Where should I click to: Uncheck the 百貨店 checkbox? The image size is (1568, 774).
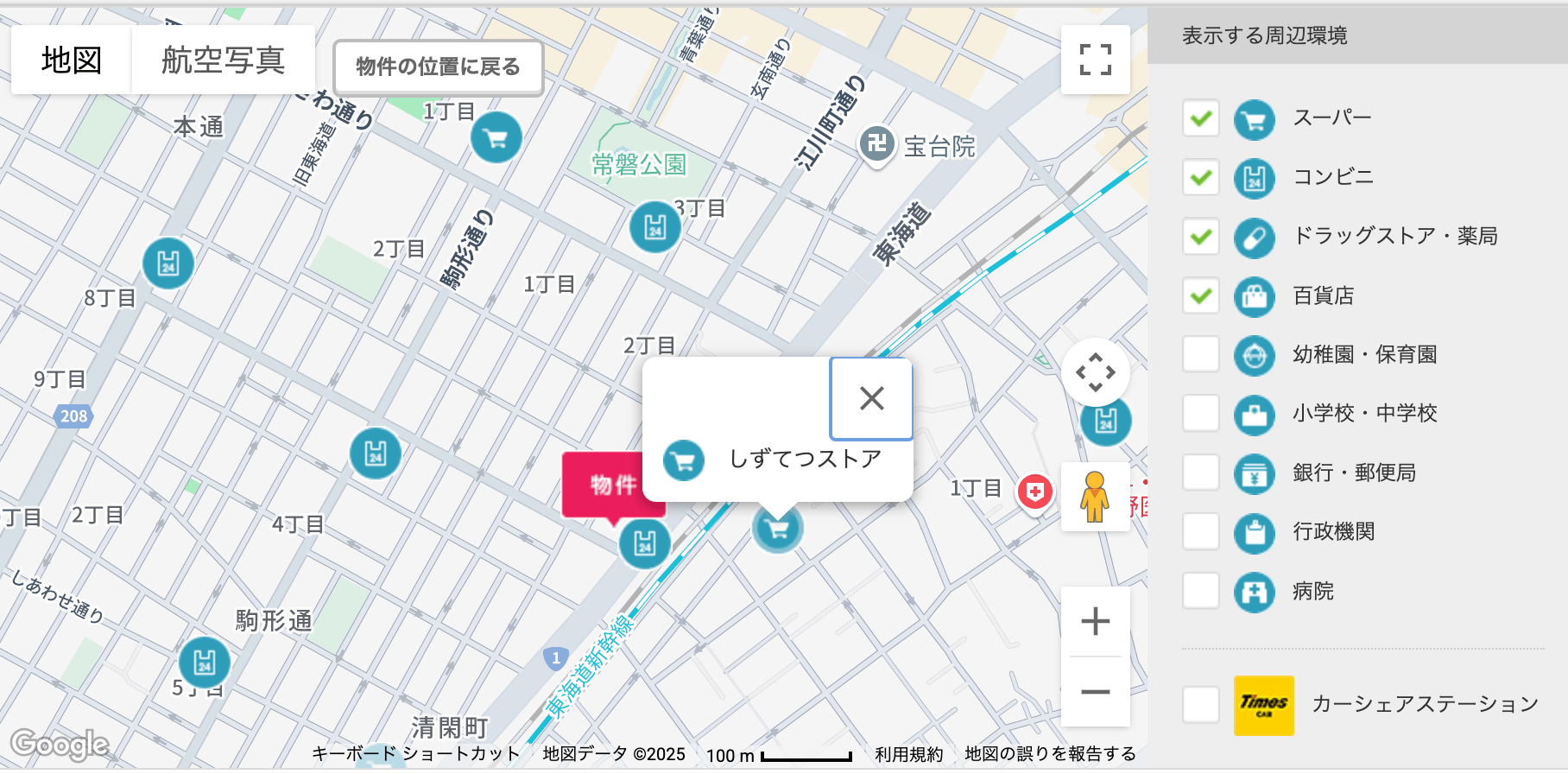coord(1200,295)
